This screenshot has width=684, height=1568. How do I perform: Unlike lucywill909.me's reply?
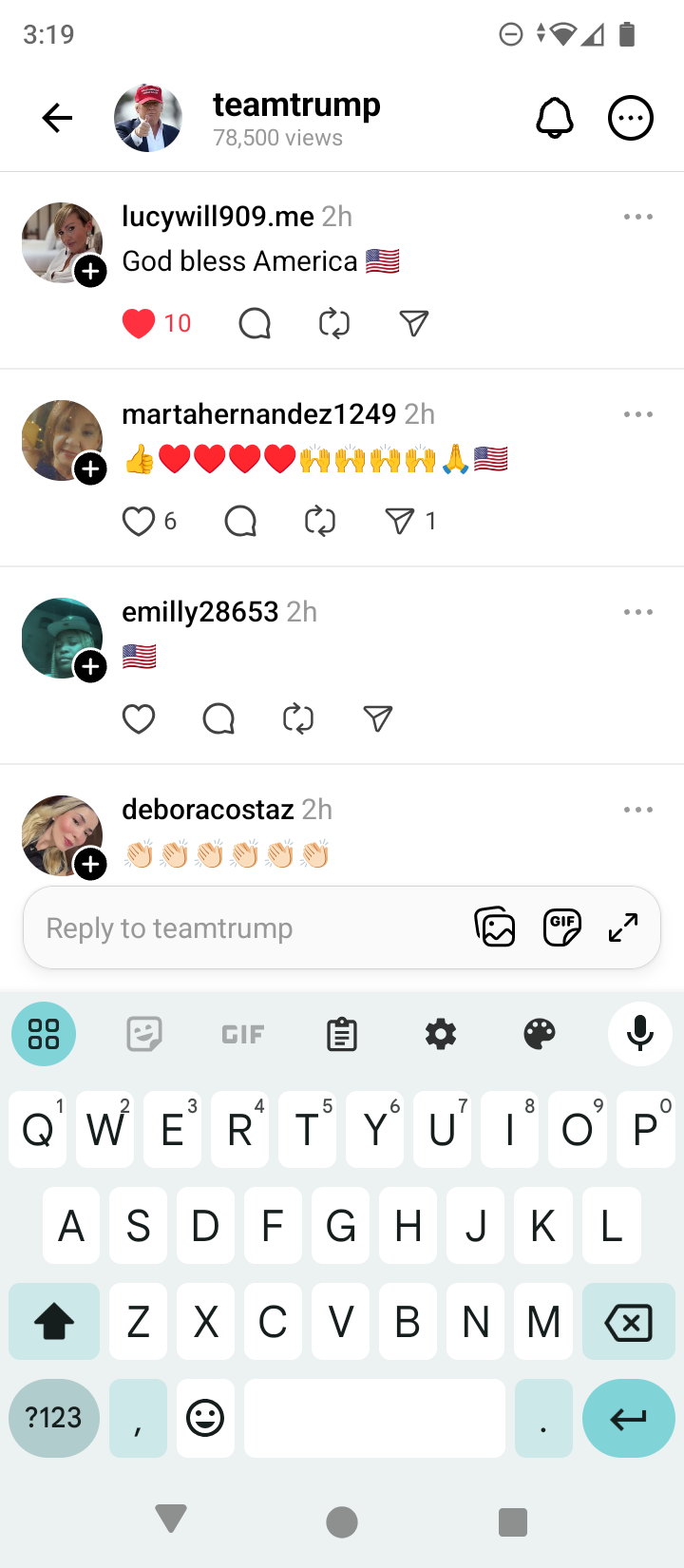(139, 324)
